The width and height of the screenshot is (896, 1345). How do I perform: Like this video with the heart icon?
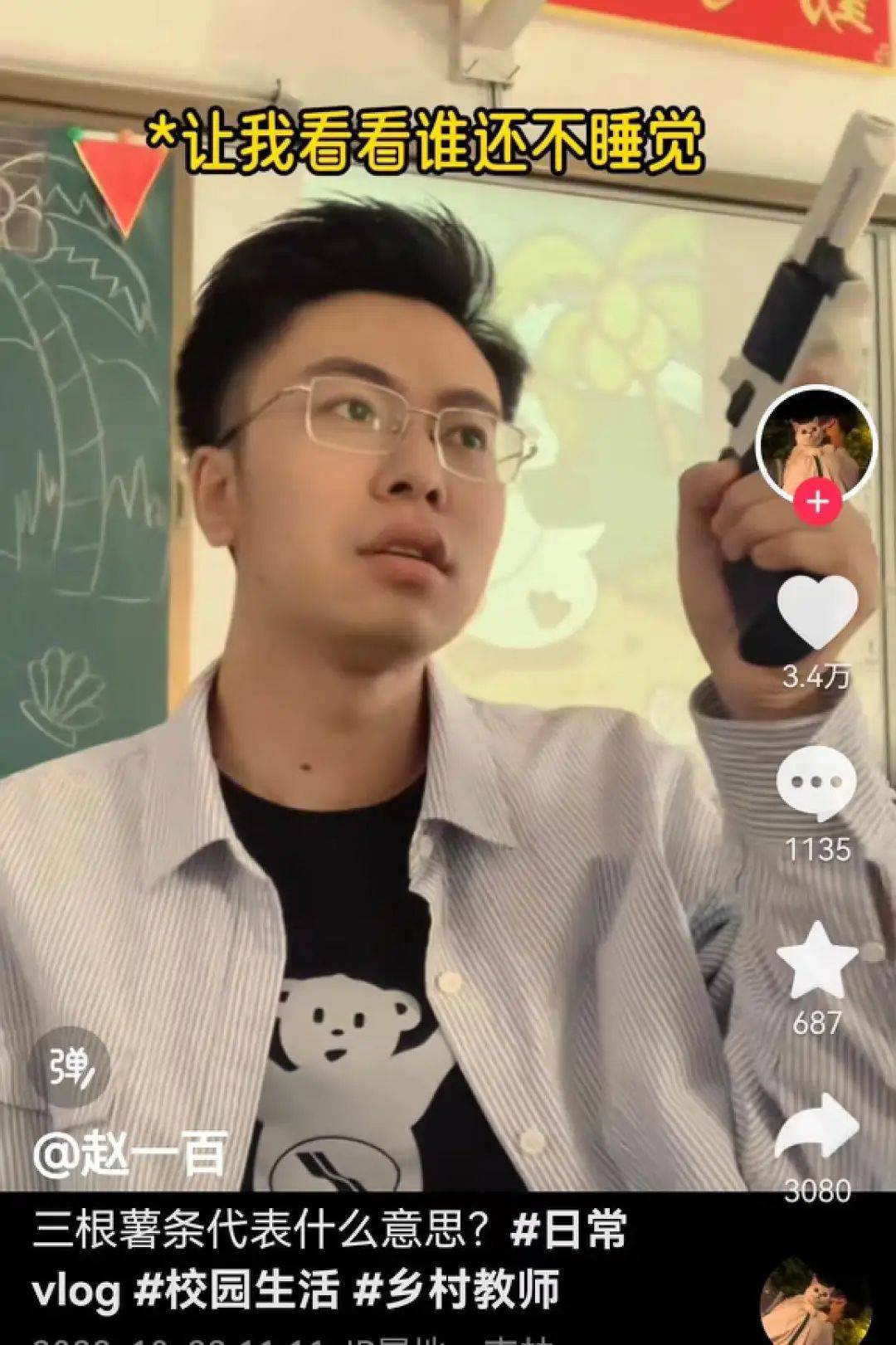817,612
